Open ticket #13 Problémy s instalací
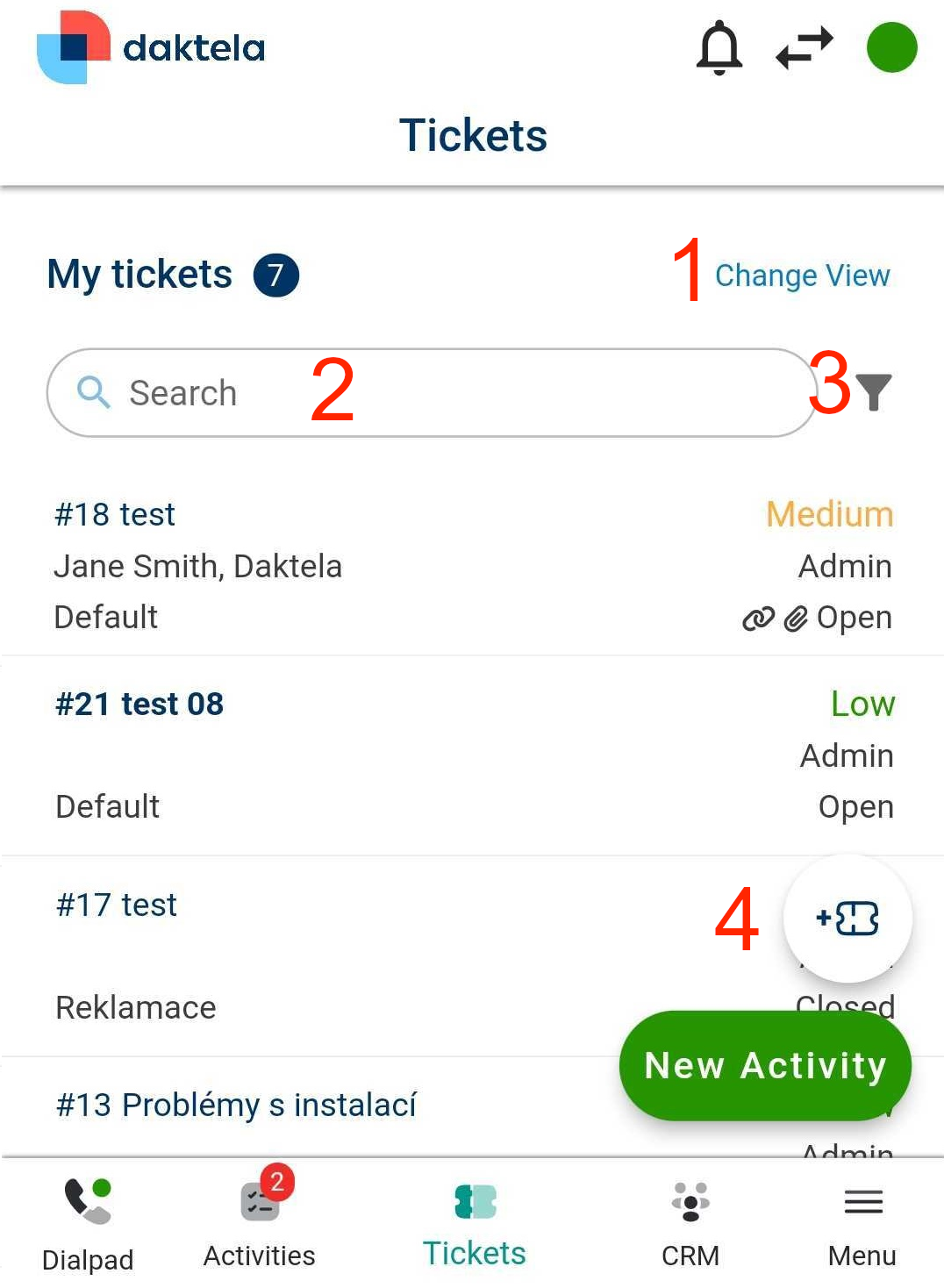Screen dimensions: 944x1288 (x=237, y=1104)
